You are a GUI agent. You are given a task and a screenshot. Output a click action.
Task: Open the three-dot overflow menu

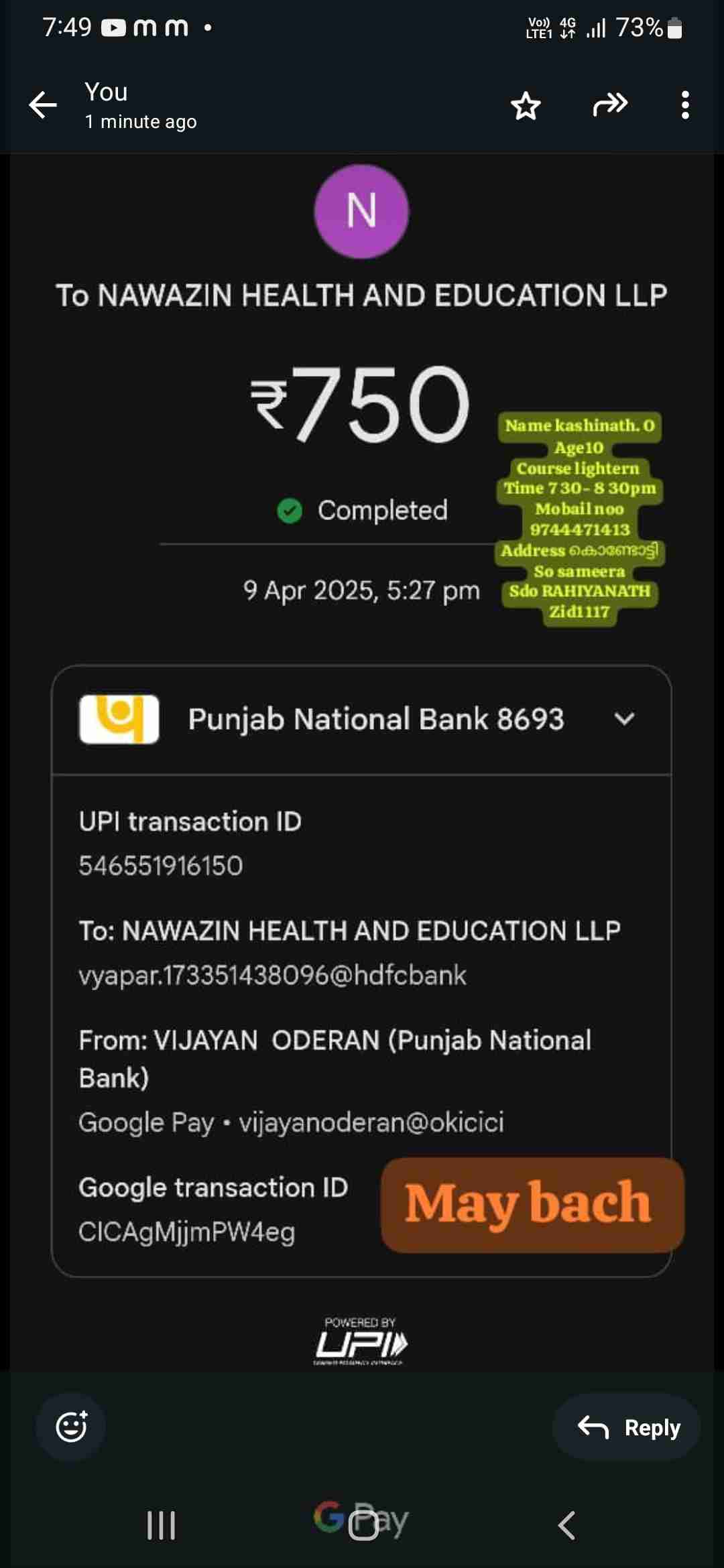(x=684, y=105)
